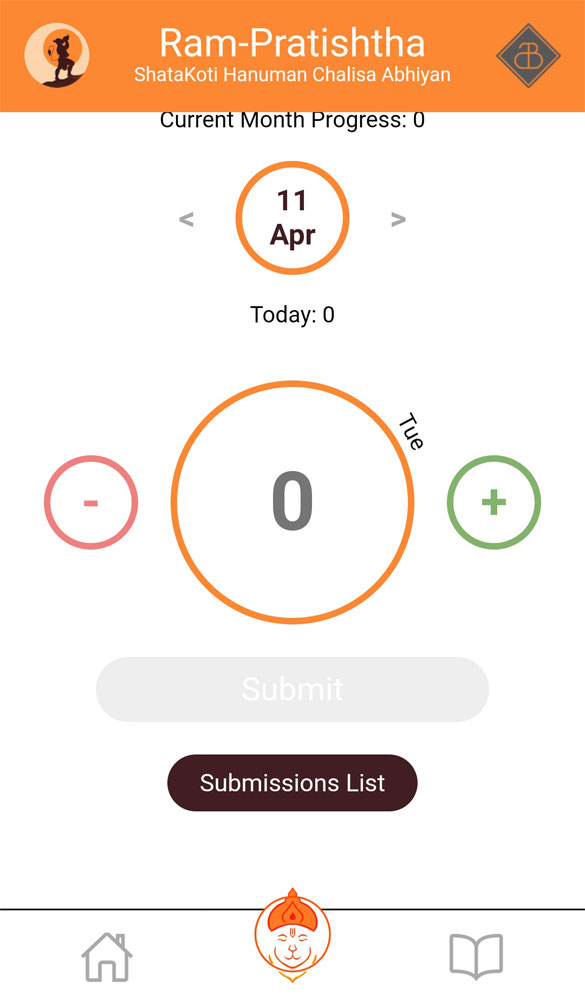Tap the 11 Apr date circle
585x1000 pixels.
292,218
